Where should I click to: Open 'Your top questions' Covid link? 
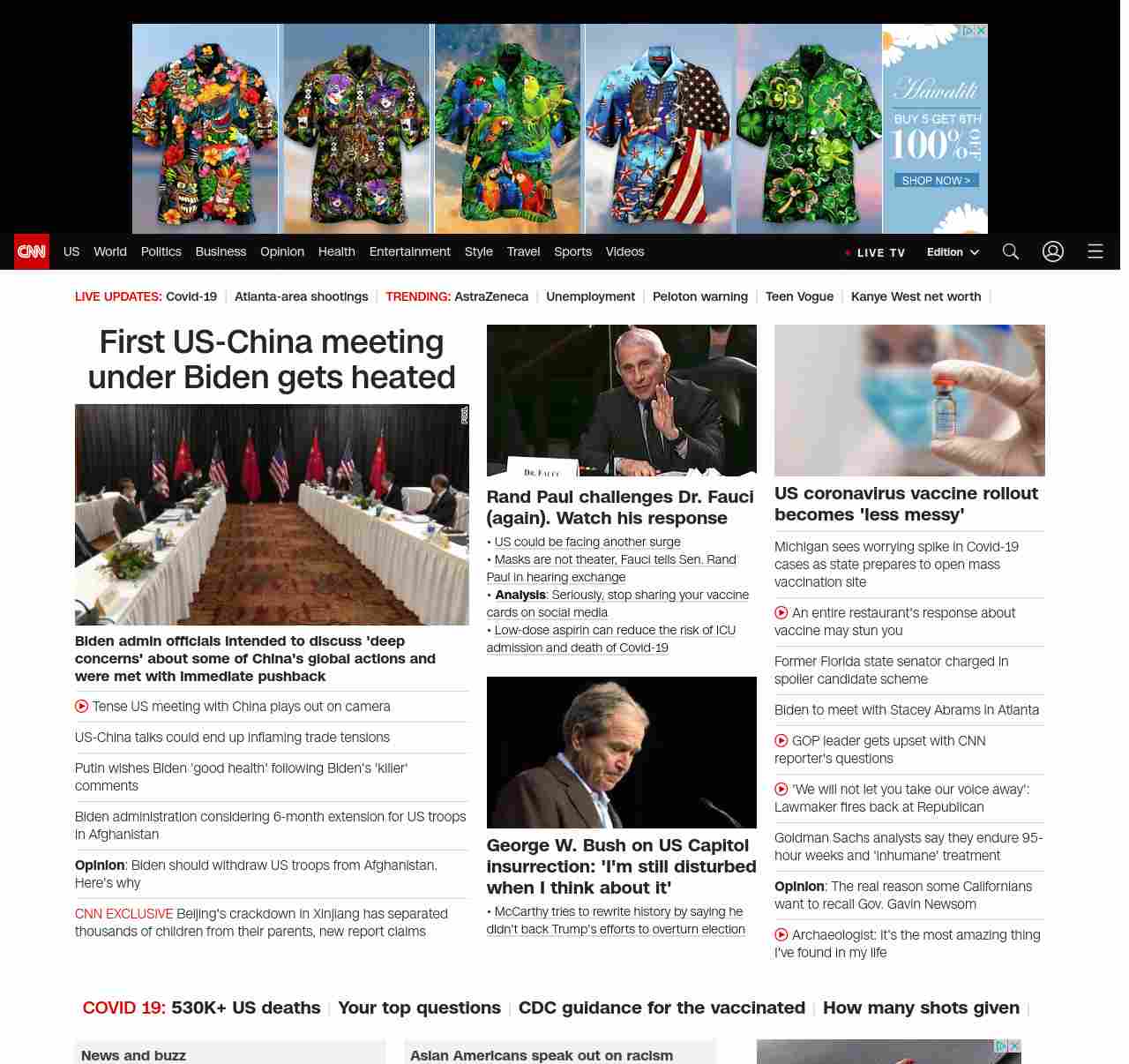tap(419, 1008)
